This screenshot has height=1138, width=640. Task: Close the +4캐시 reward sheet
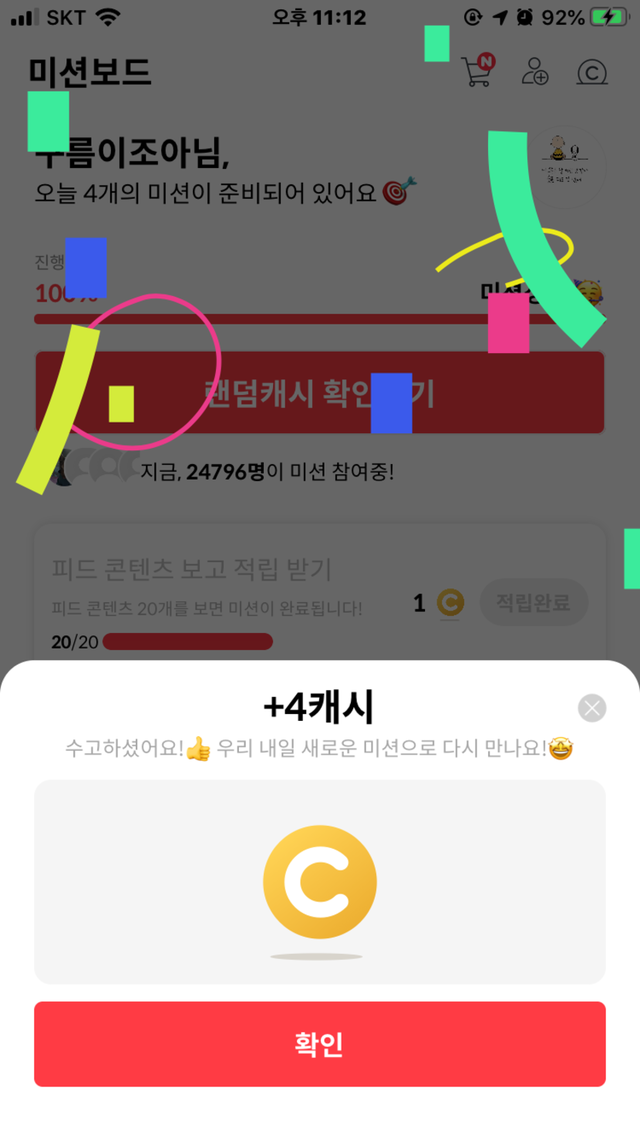(592, 708)
